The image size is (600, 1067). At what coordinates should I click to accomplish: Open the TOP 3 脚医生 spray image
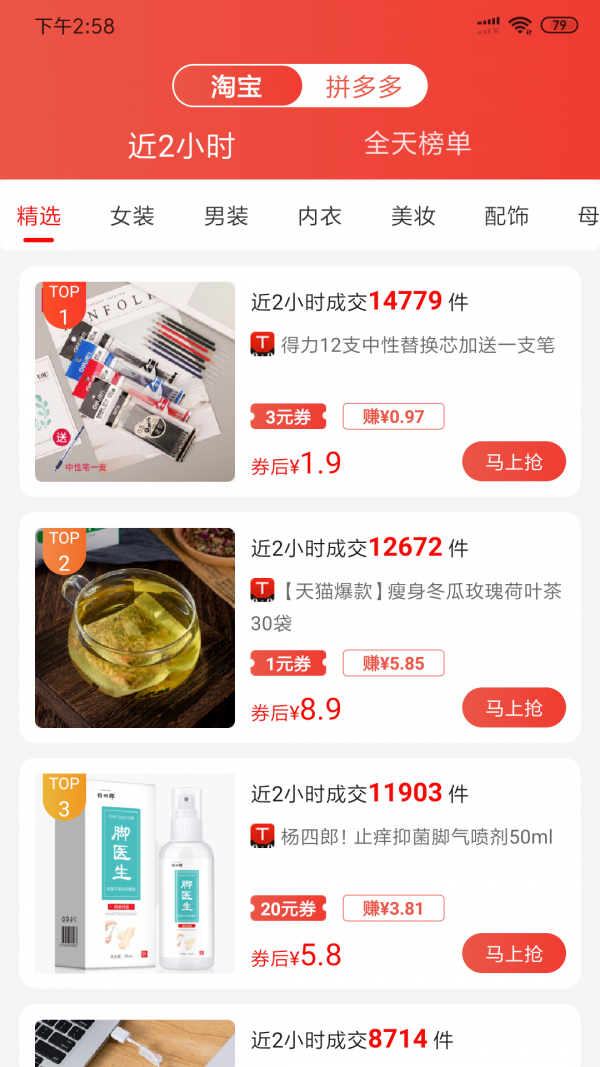tap(135, 874)
